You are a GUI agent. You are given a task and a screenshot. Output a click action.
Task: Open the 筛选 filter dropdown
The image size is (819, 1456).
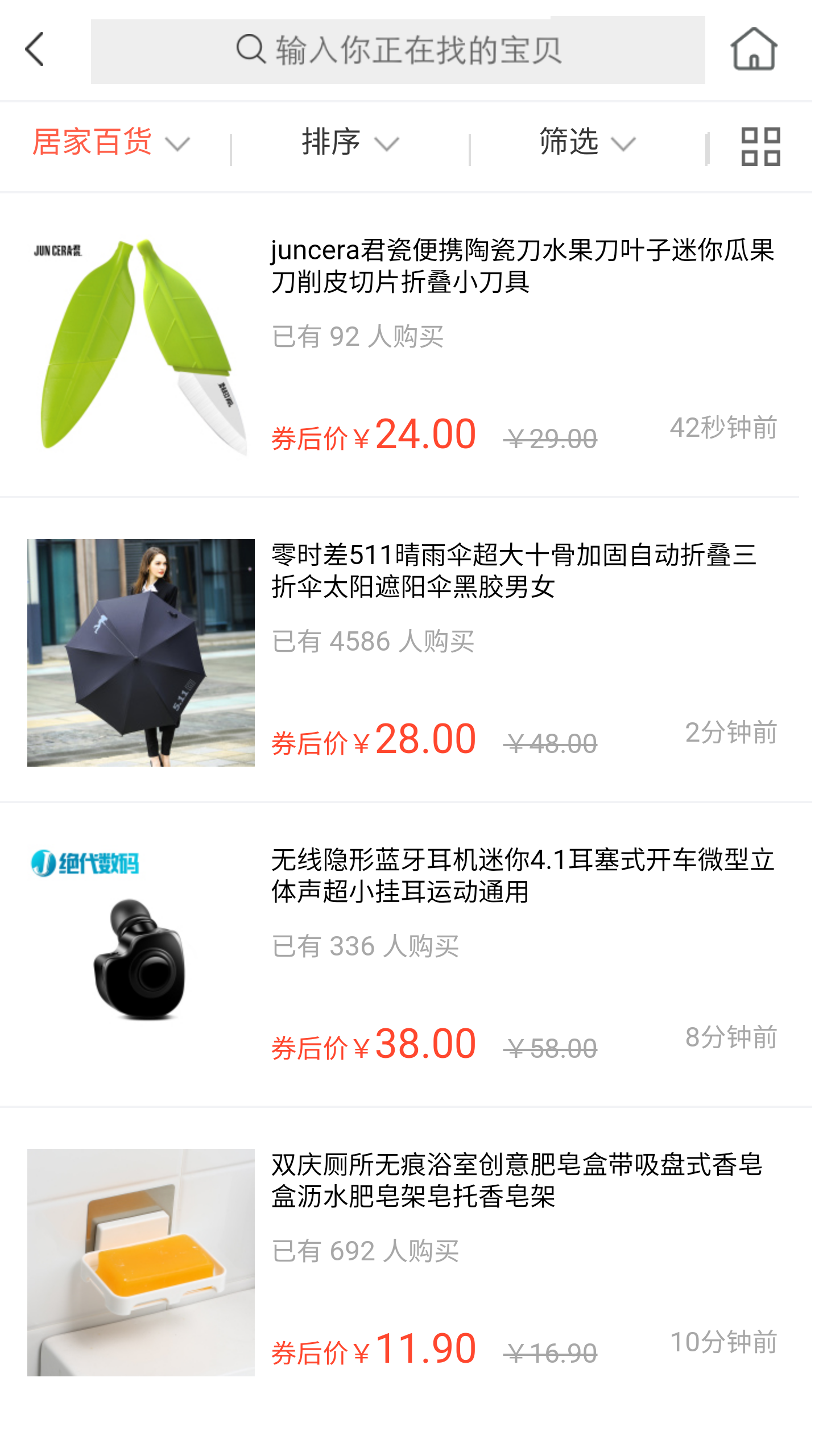(587, 142)
